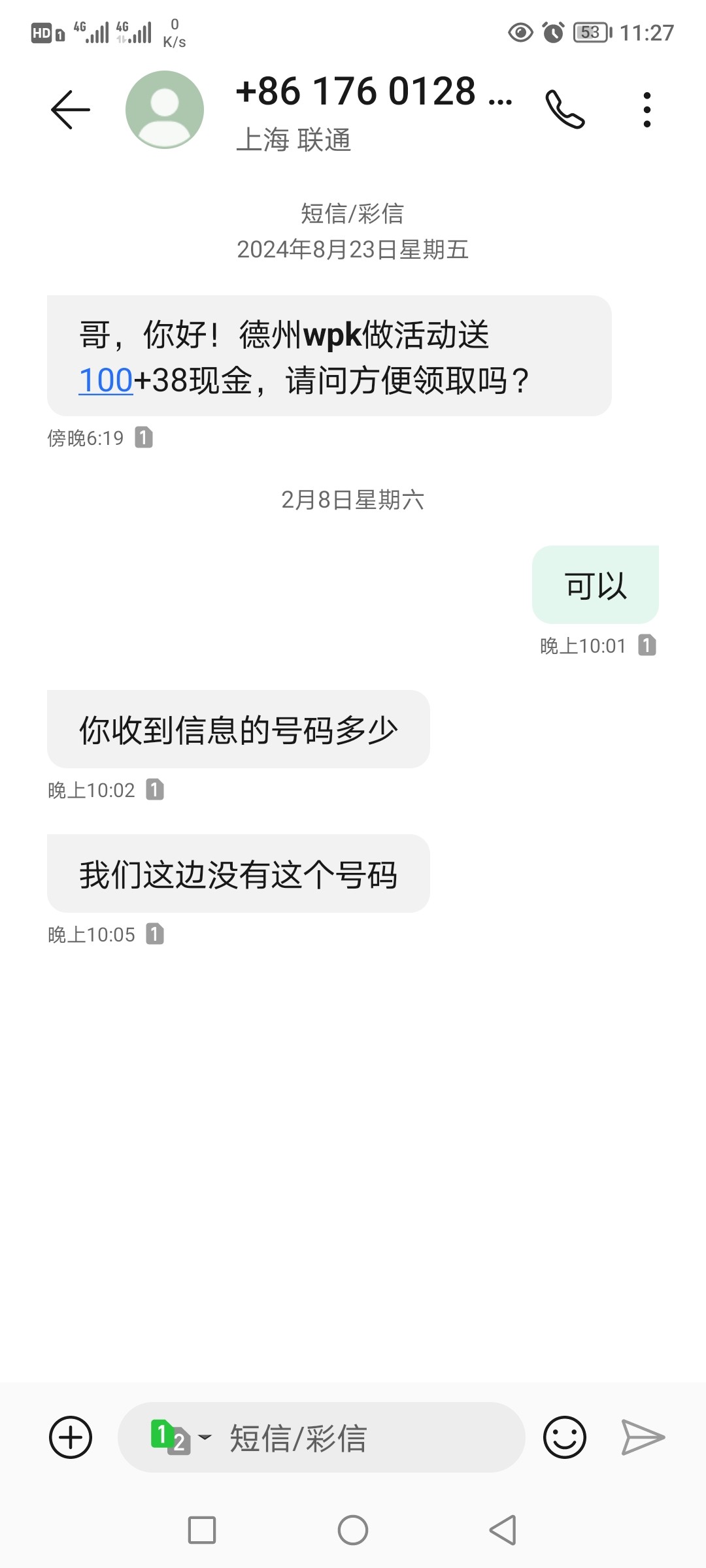Go to the home screen
The height and width of the screenshot is (1568, 706).
pos(353,1530)
